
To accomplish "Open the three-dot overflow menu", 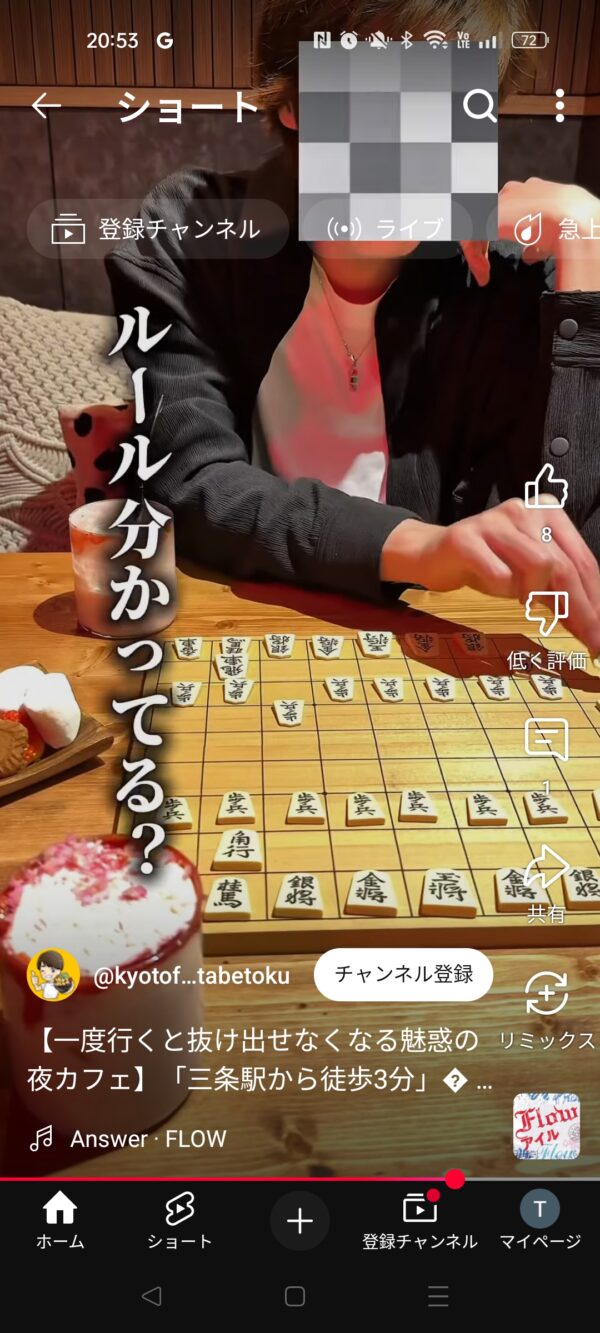I will coord(559,106).
